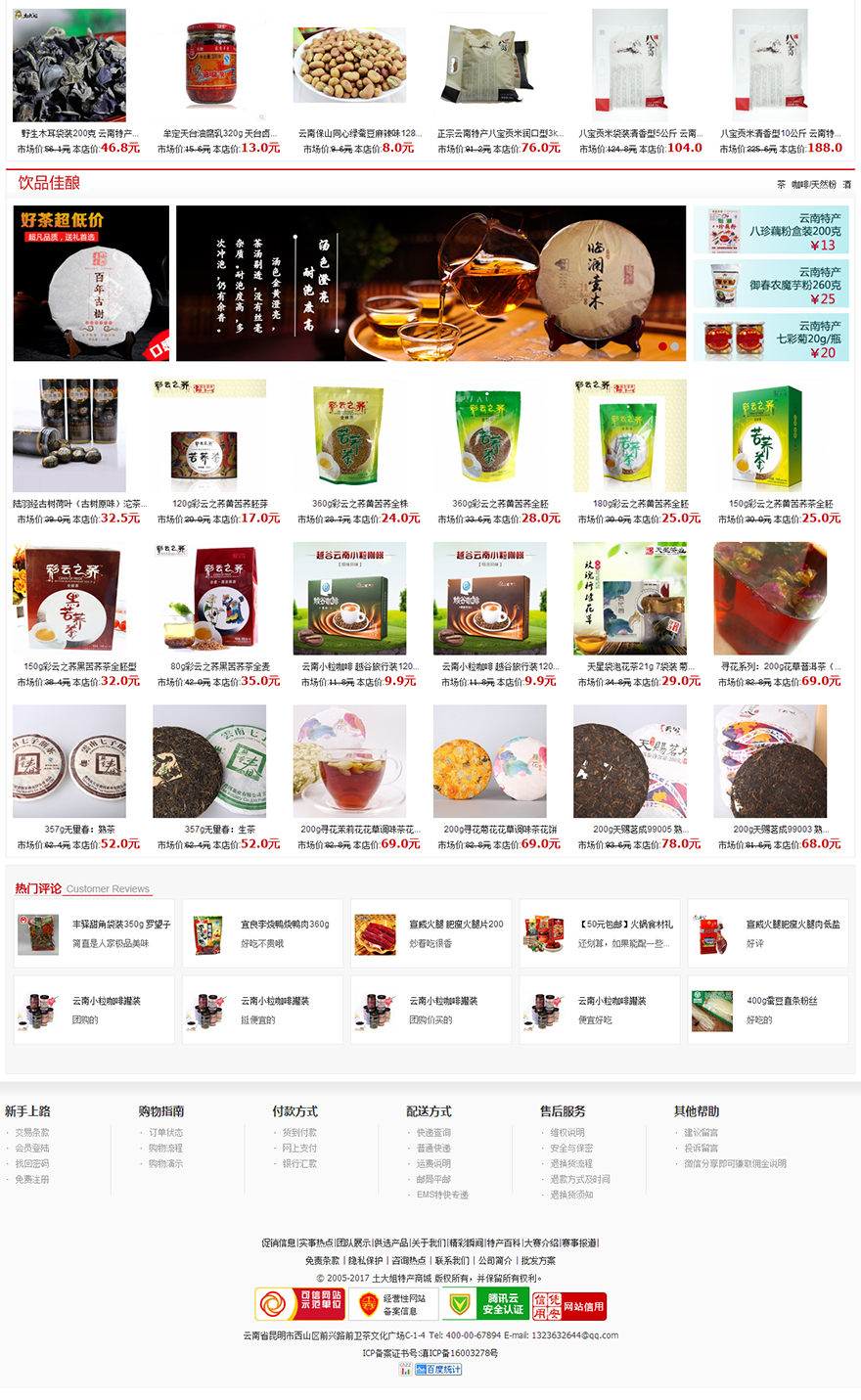Screen dimensions: 861x1400
Task: Go to the 关于我们 page
Action: (428, 1242)
